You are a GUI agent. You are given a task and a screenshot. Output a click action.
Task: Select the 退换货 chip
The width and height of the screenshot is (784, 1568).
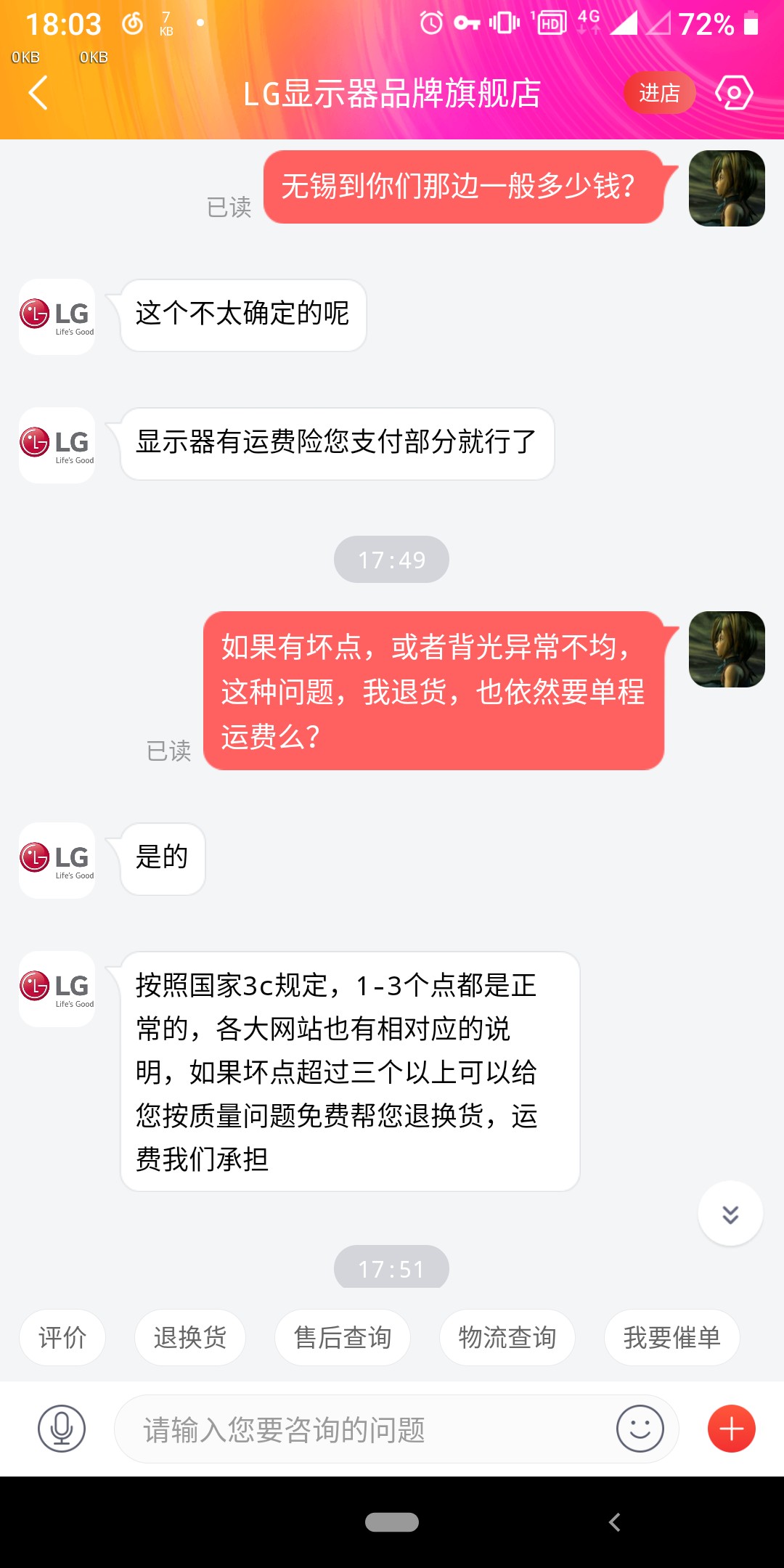[x=190, y=1337]
